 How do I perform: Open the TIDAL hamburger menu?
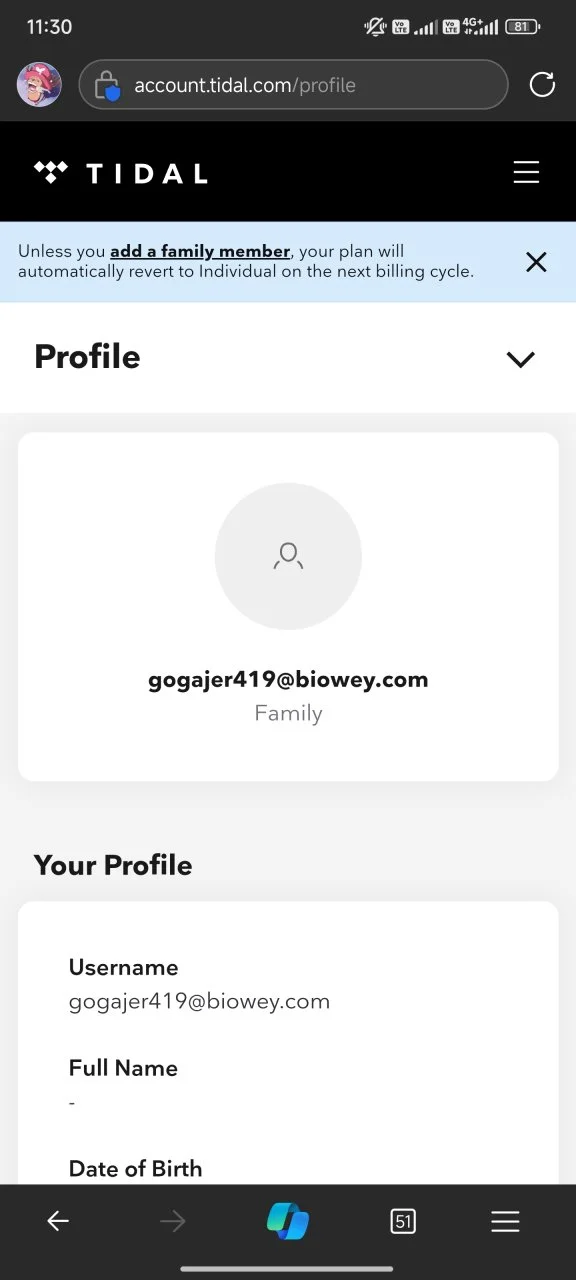(x=526, y=172)
